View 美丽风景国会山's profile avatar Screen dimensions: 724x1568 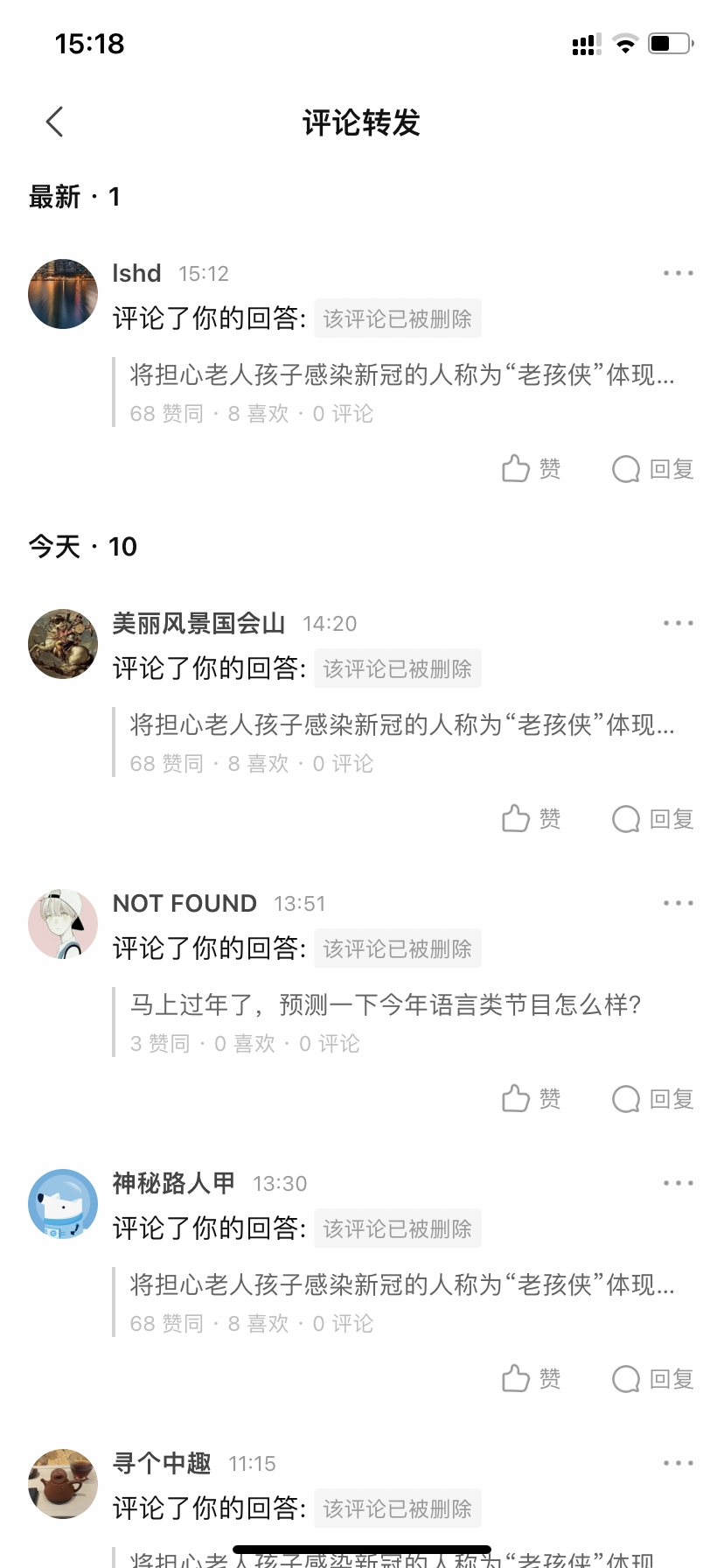click(63, 644)
